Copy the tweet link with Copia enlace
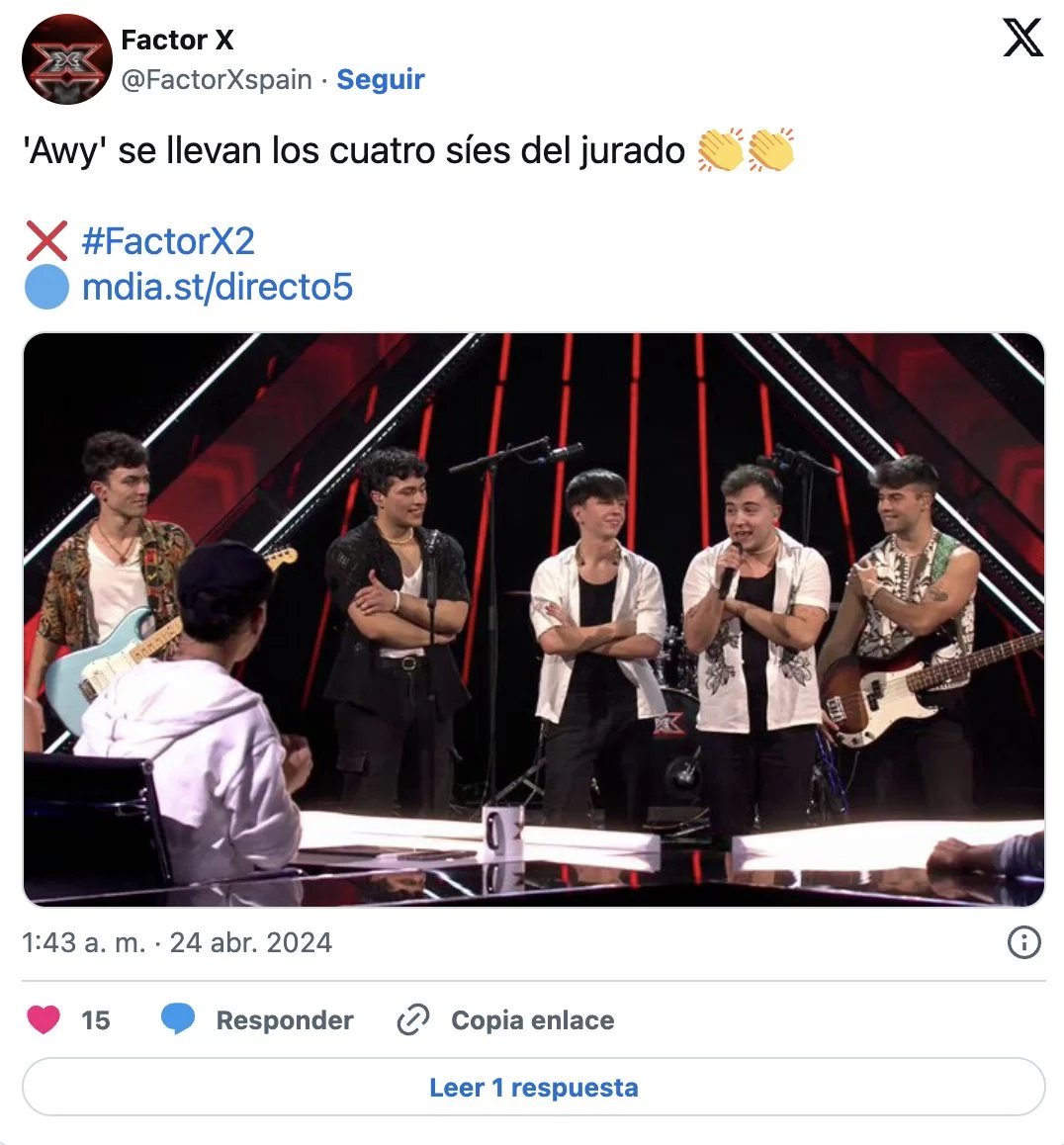1064x1145 pixels. click(505, 1019)
